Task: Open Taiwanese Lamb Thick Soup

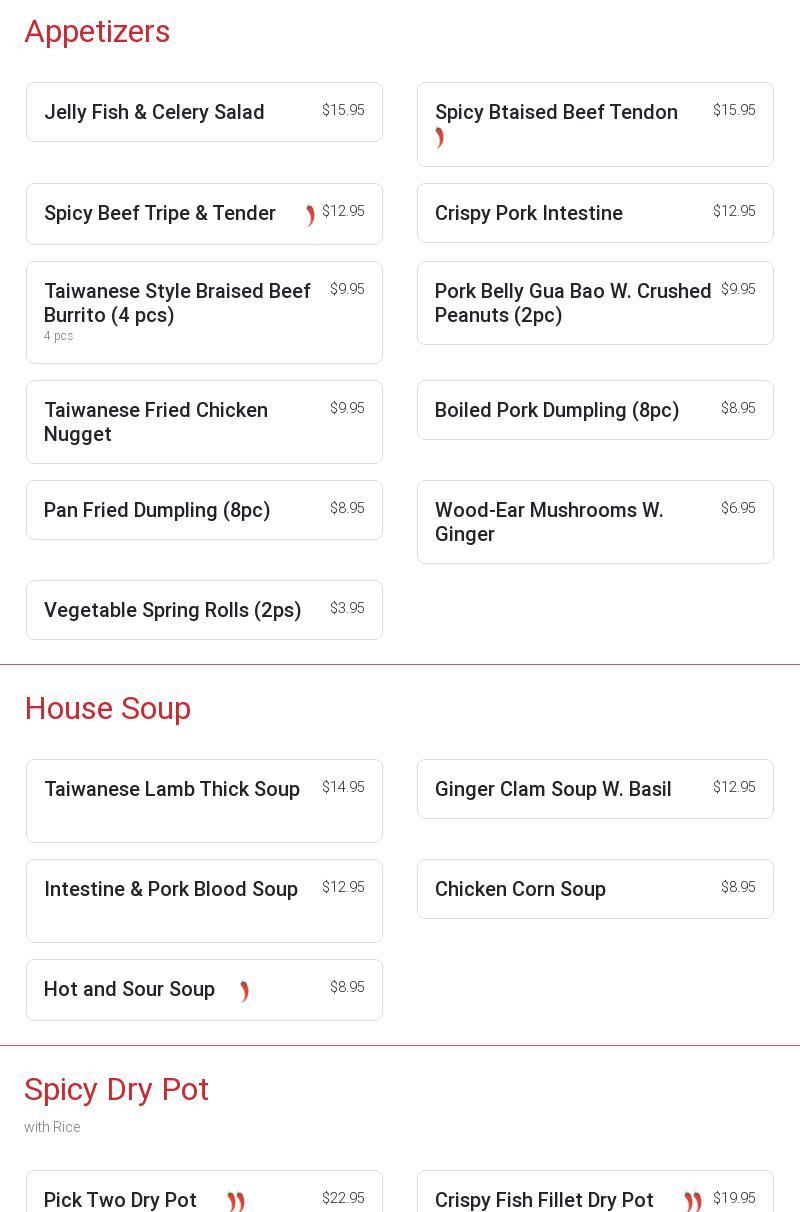Action: point(204,800)
